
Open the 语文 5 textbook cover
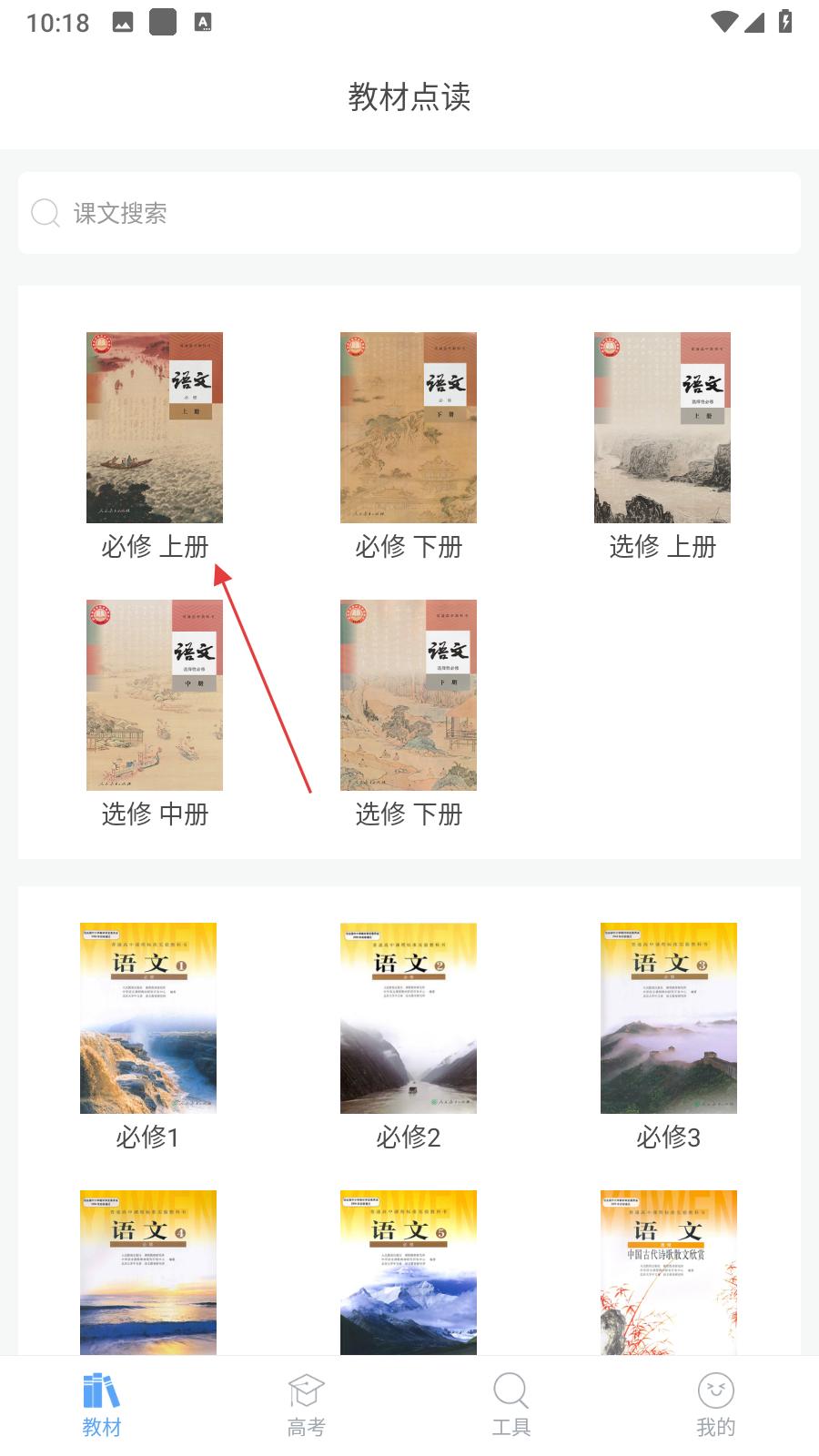[409, 1272]
